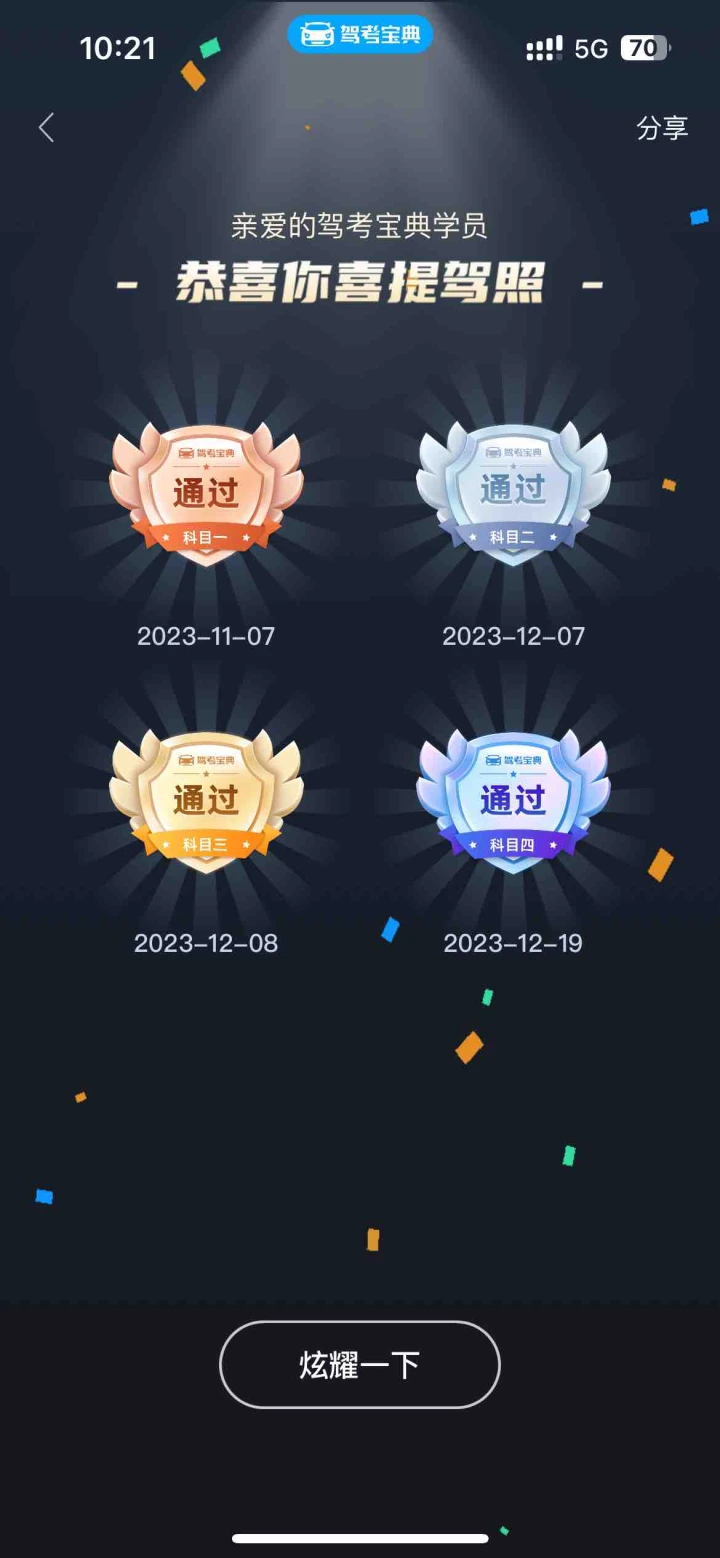Tap 分享 to share the achievement

pyautogui.click(x=662, y=128)
